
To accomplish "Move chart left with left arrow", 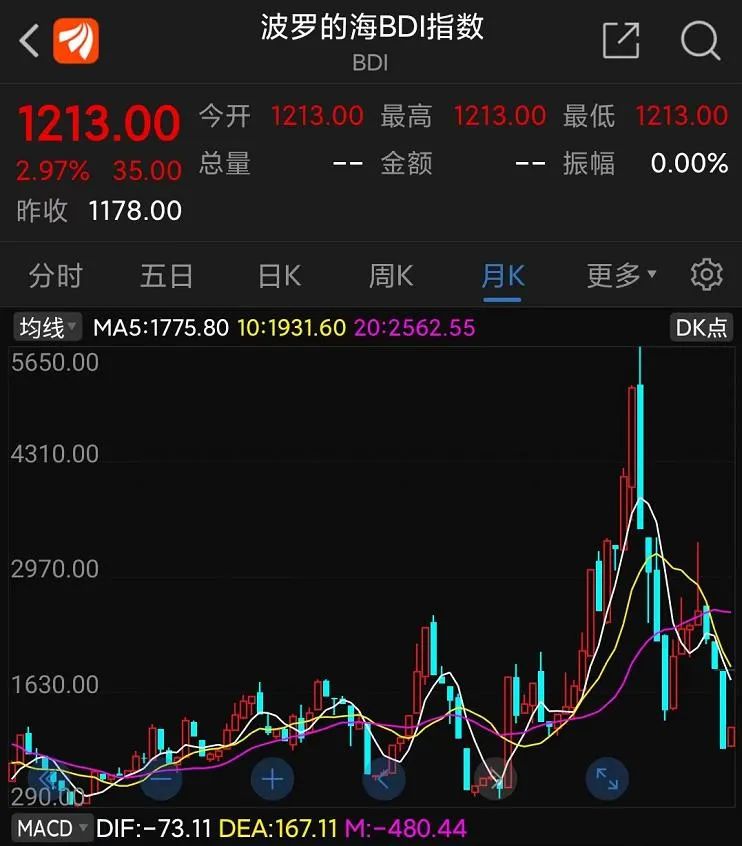I will [383, 779].
